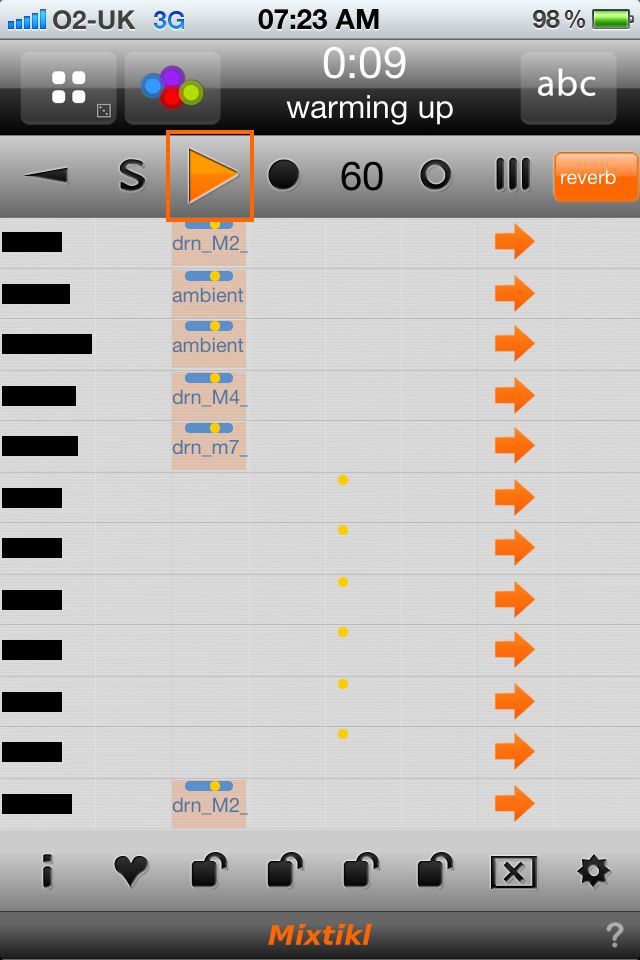Toggle the reverb button
The height and width of the screenshot is (960, 640).
[x=596, y=178]
